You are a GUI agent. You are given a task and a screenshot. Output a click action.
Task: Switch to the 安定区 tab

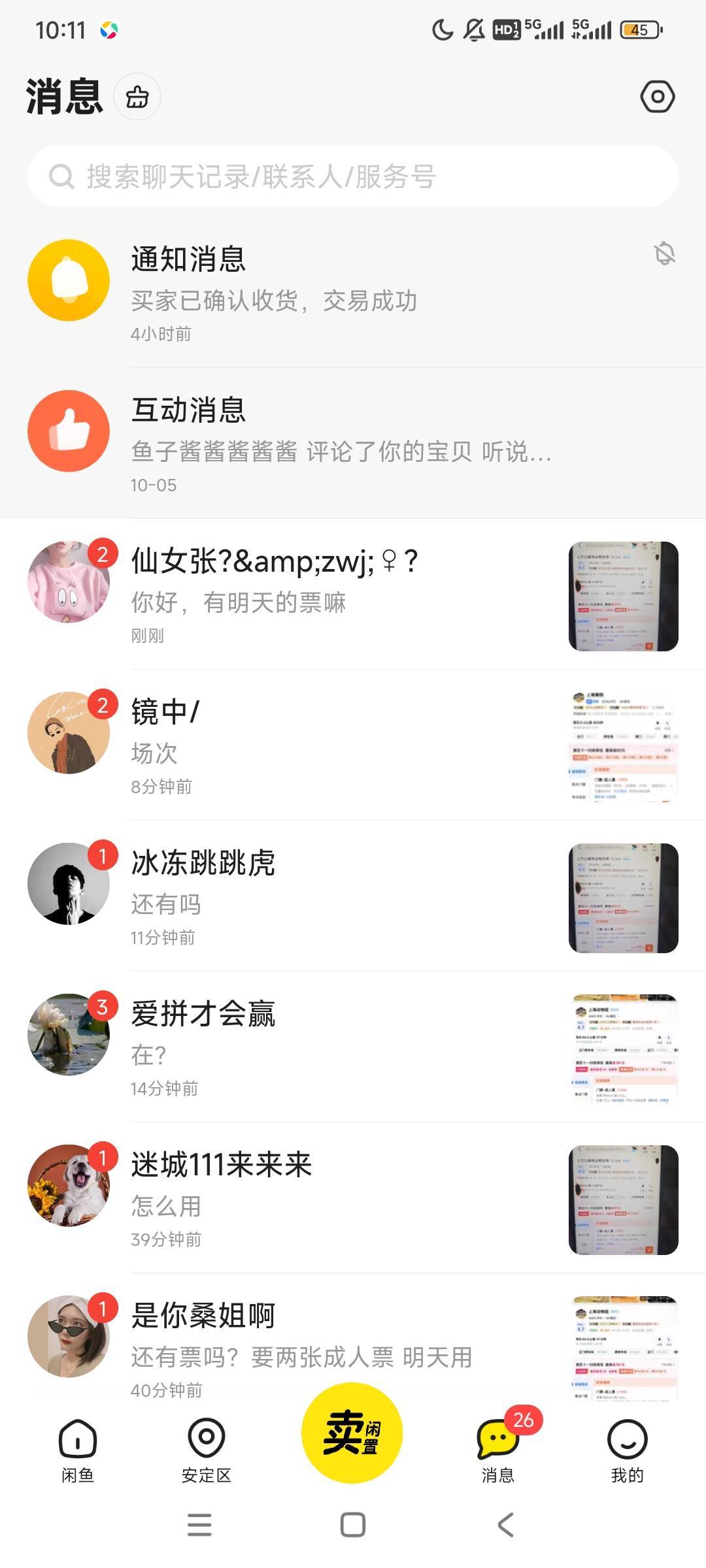(207, 1450)
